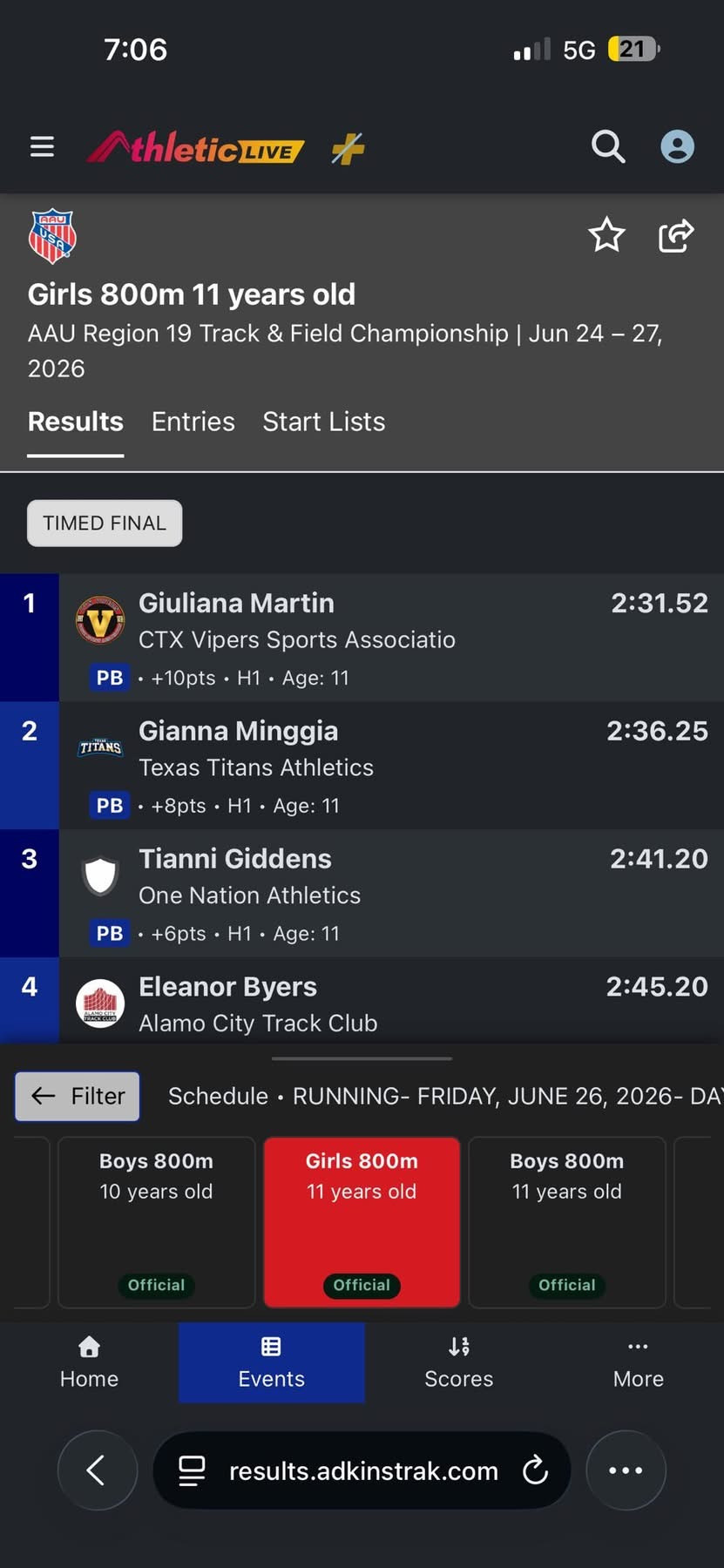
Task: Open the hamburger menu
Action: point(42,146)
